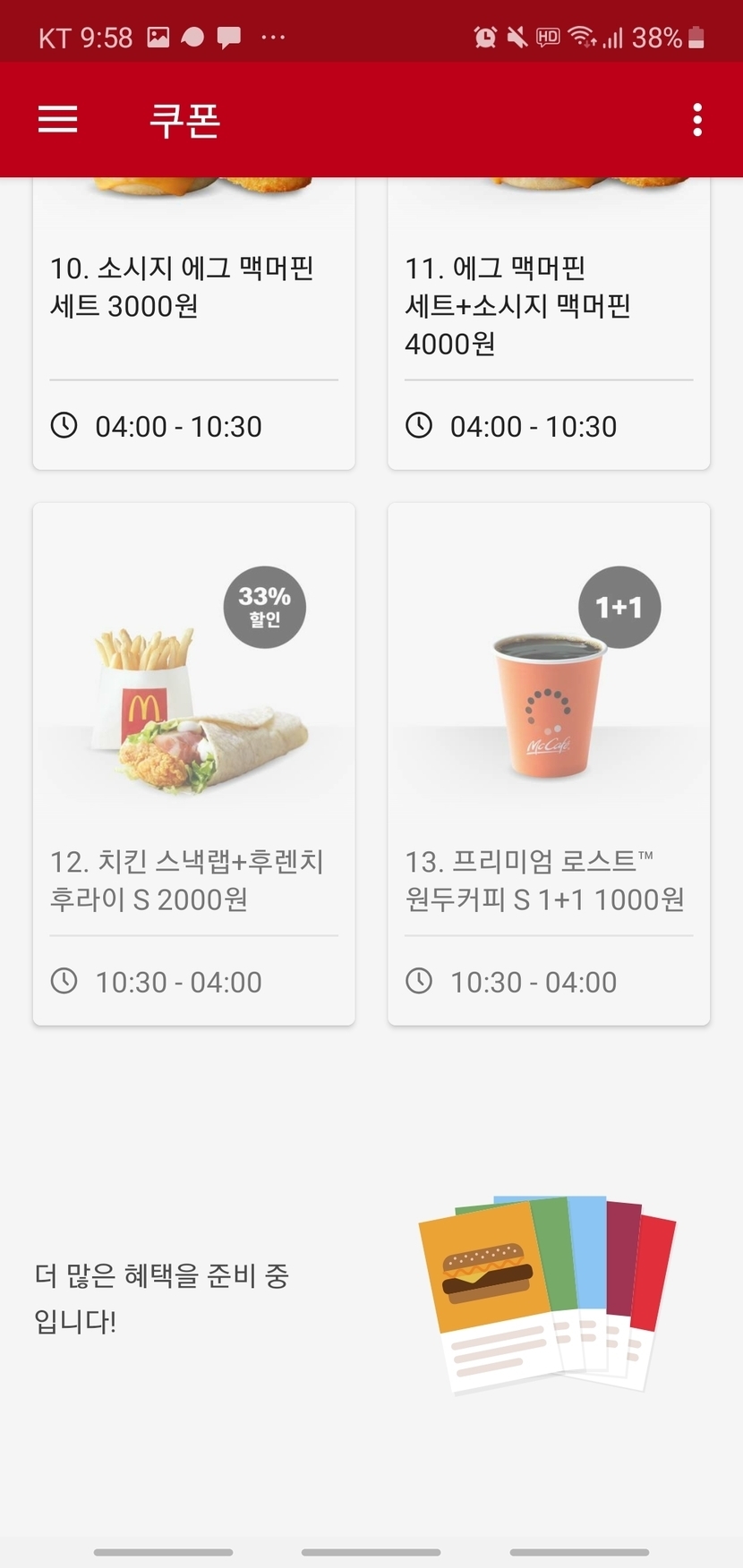
Task: Select coupon 12 치킨 스낵랩+후렌치 후라이
Action: (x=193, y=763)
